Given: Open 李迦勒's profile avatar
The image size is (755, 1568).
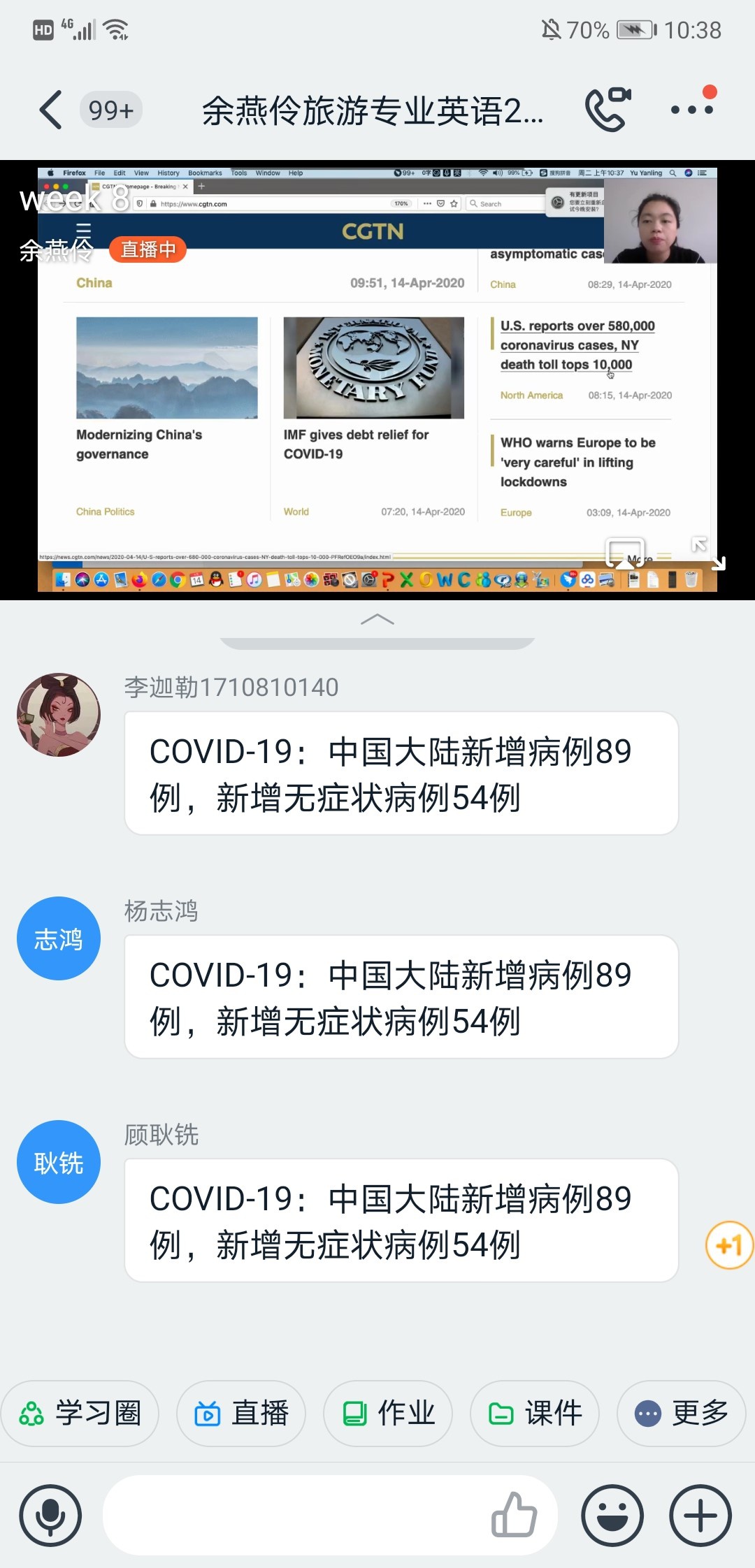Looking at the screenshot, I should pos(59,715).
